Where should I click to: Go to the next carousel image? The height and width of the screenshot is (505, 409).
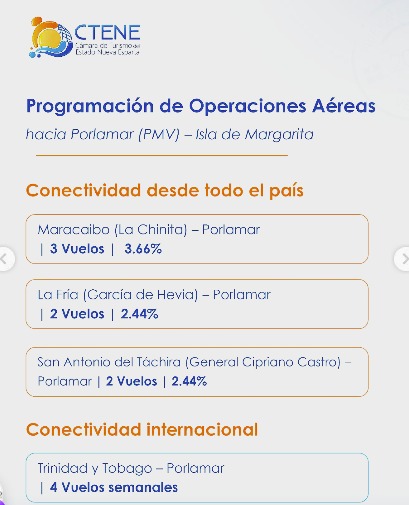(403, 259)
